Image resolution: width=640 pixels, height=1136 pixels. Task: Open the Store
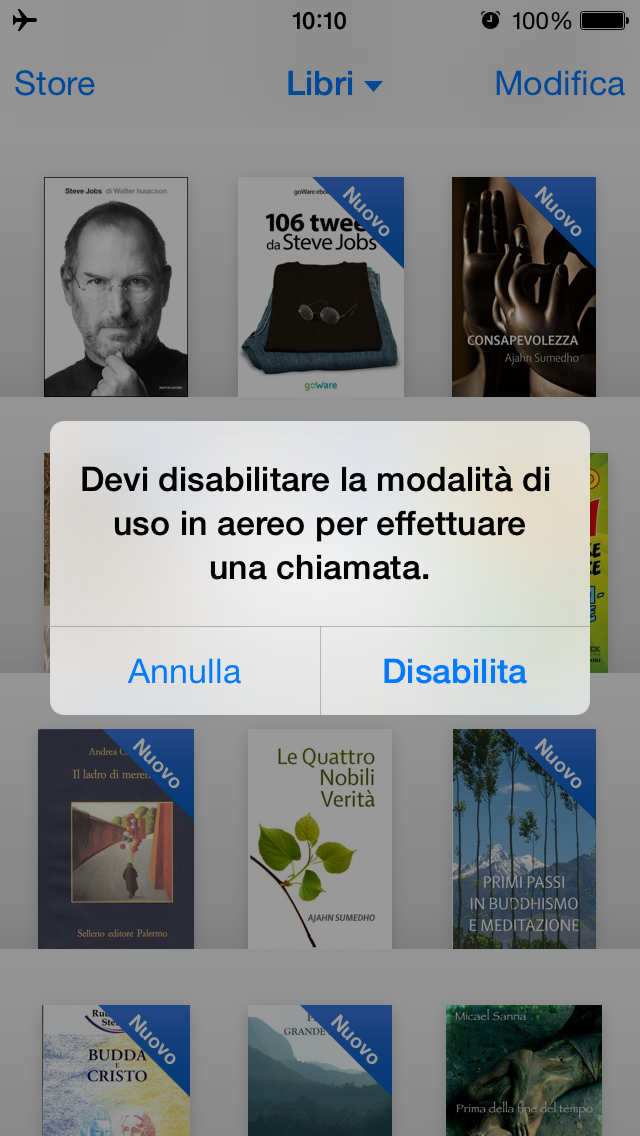click(x=55, y=83)
